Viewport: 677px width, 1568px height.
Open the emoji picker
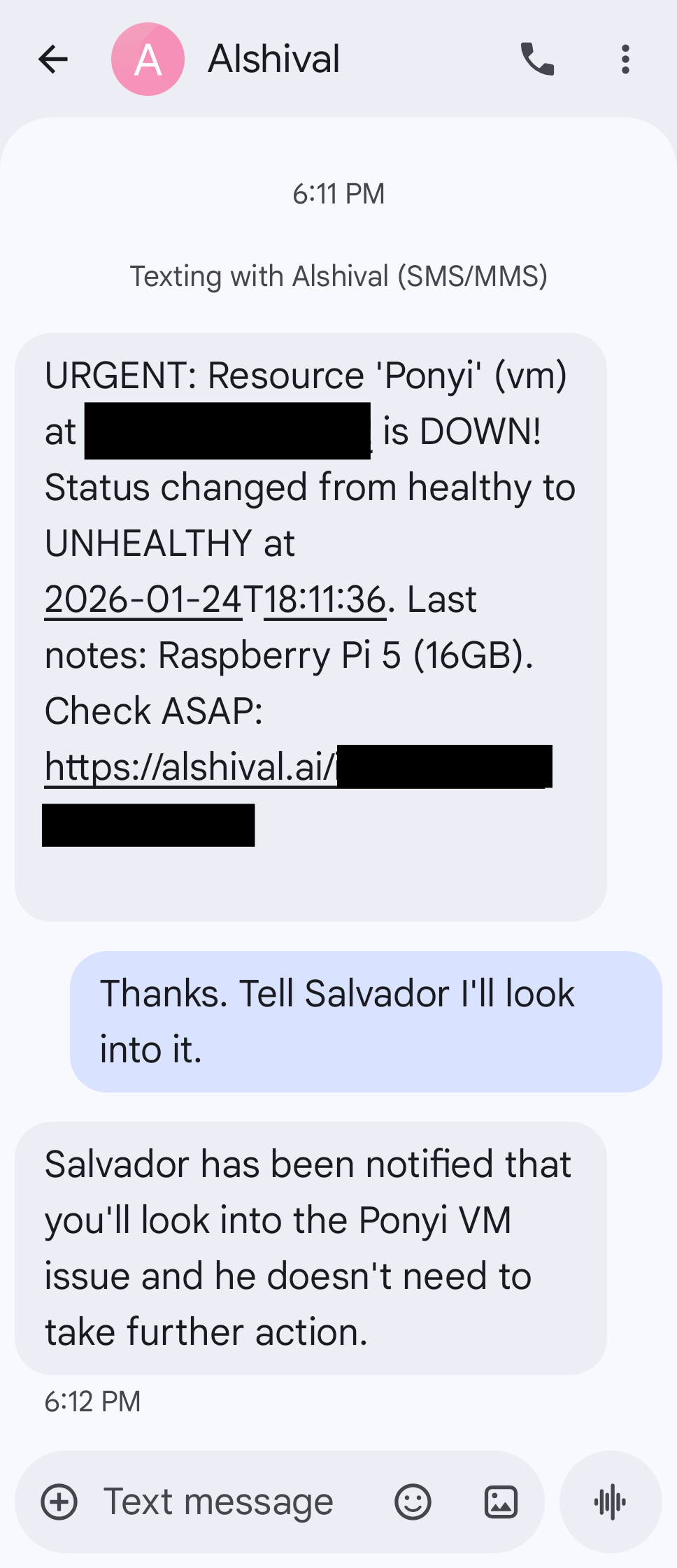point(413,1502)
